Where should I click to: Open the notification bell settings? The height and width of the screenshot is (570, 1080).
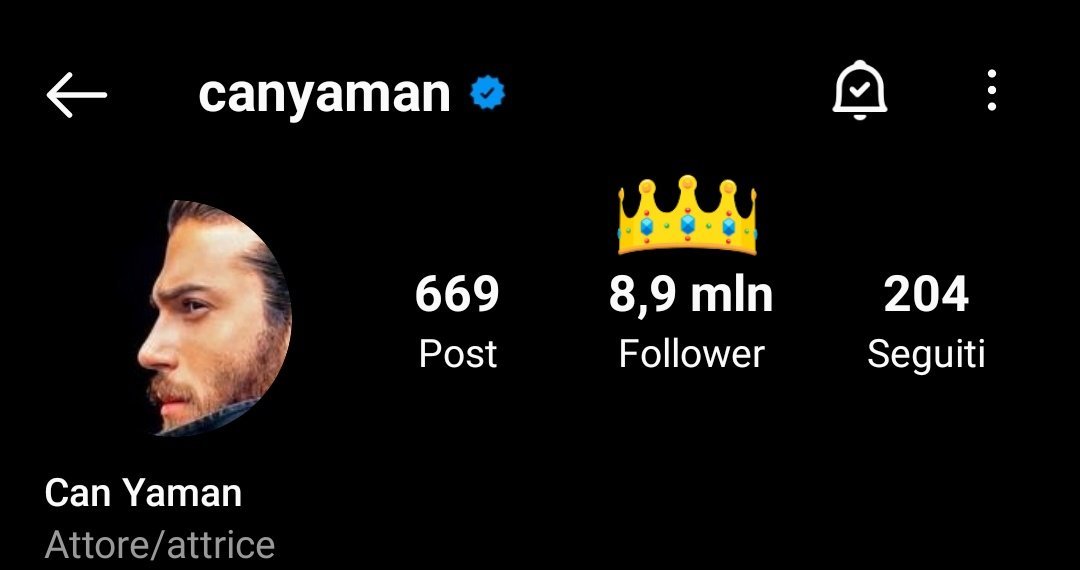click(x=860, y=90)
